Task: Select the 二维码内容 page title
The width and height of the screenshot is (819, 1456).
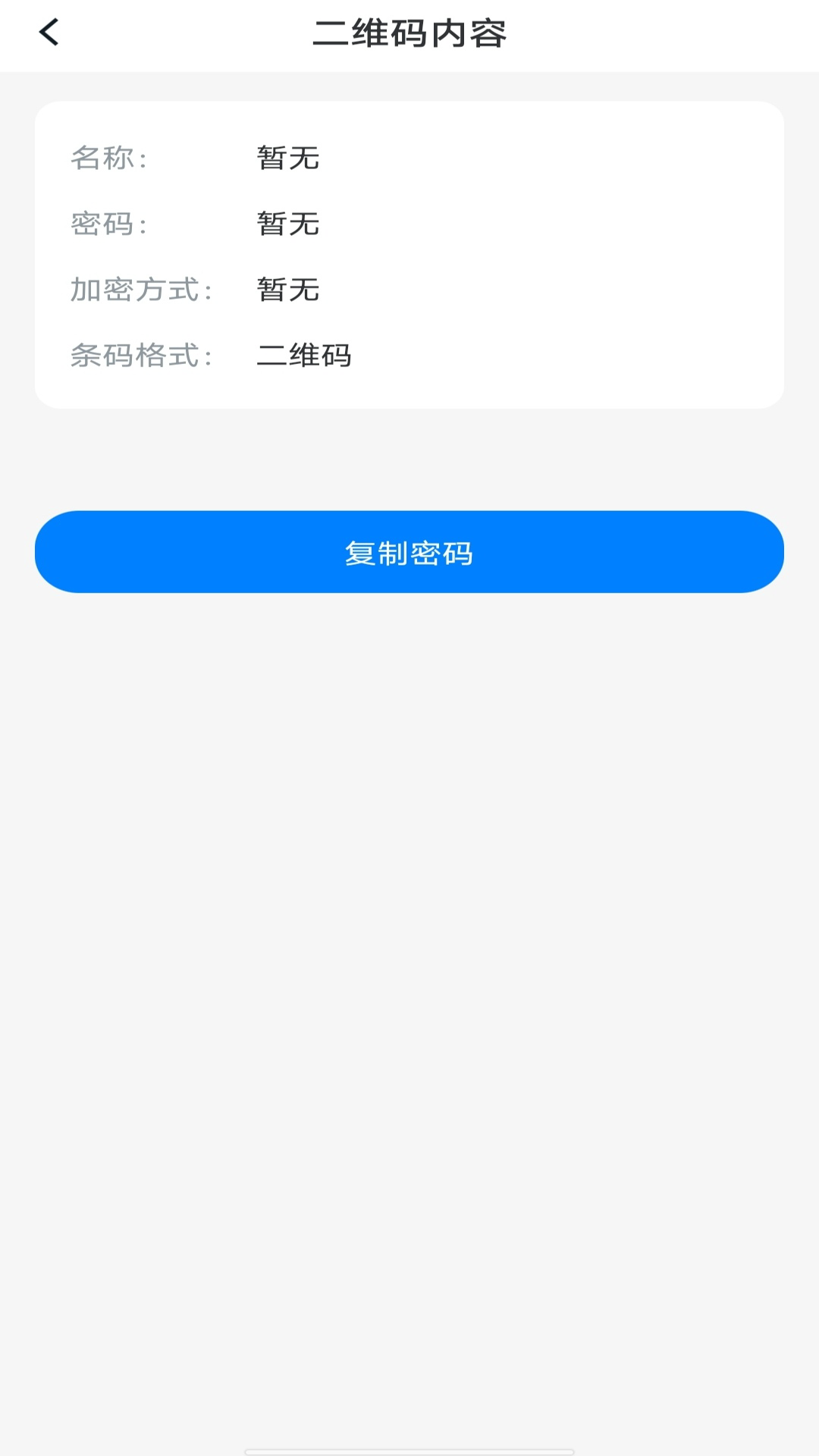Action: 409,33
